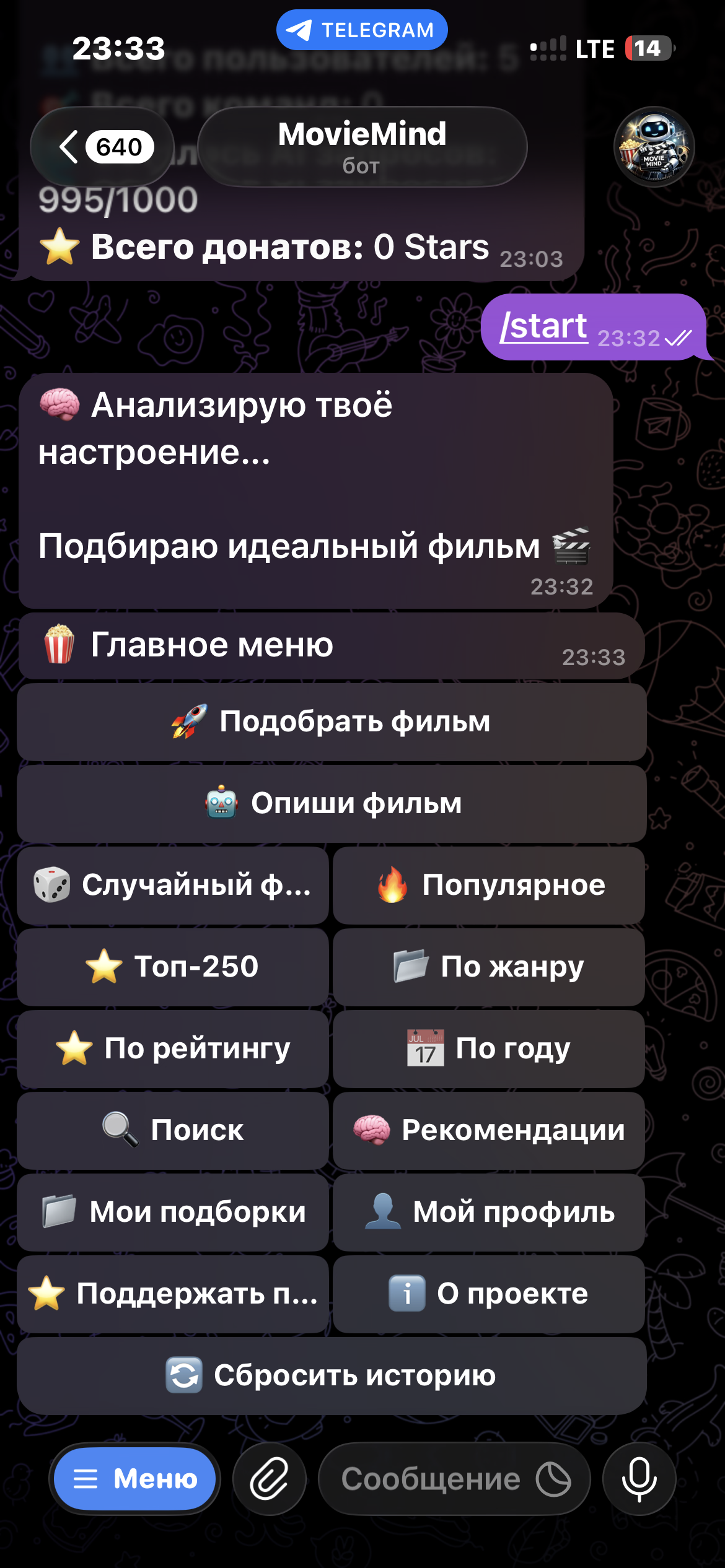Image resolution: width=725 pixels, height=1568 pixels.
Task: Tap Сбросить историю to reset history
Action: point(332,1375)
